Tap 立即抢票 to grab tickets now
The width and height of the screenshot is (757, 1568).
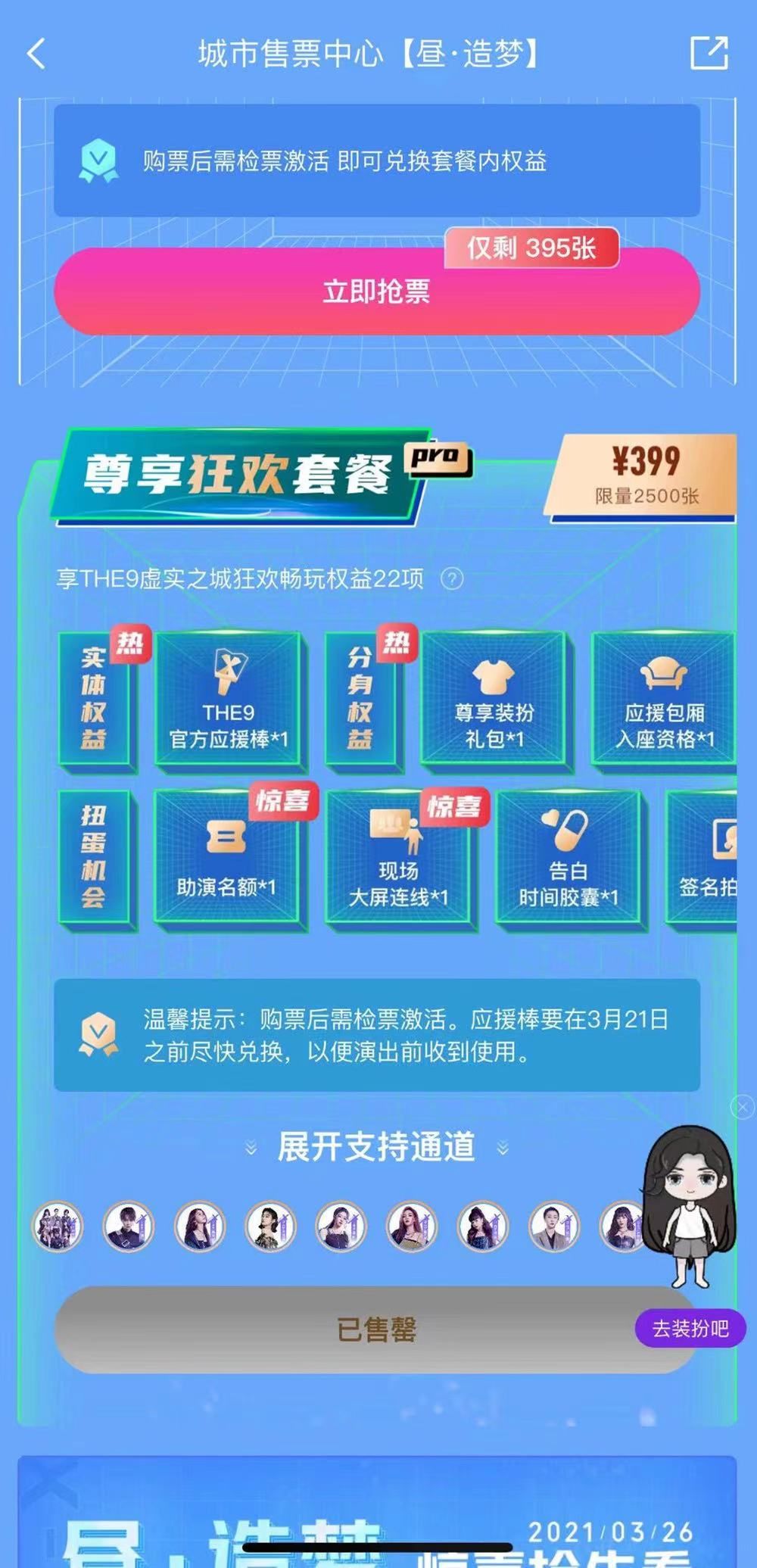[376, 291]
